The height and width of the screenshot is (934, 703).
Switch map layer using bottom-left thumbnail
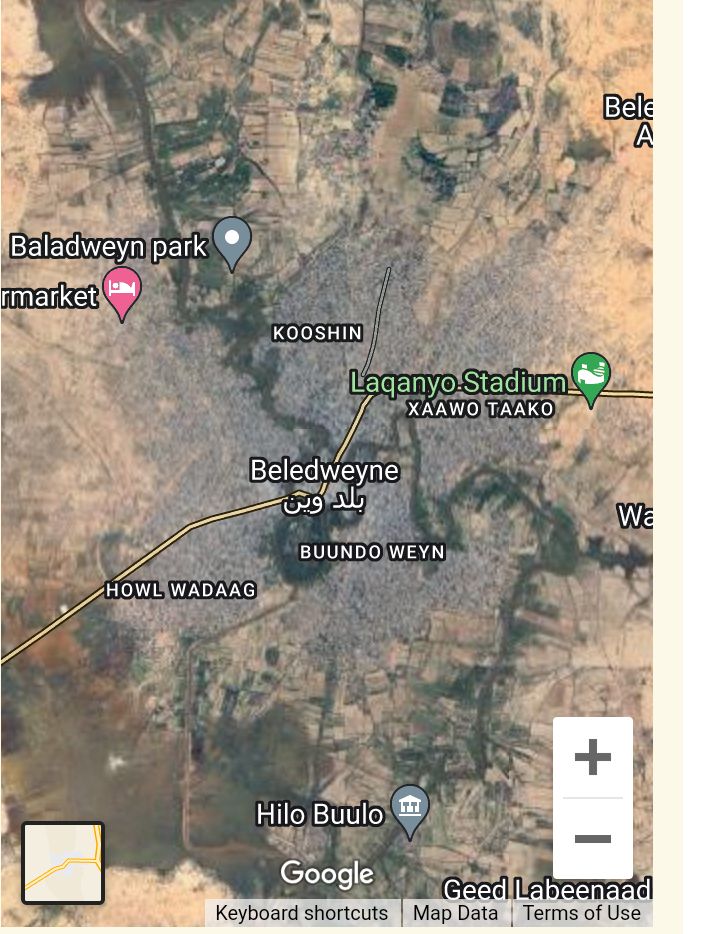click(x=63, y=862)
